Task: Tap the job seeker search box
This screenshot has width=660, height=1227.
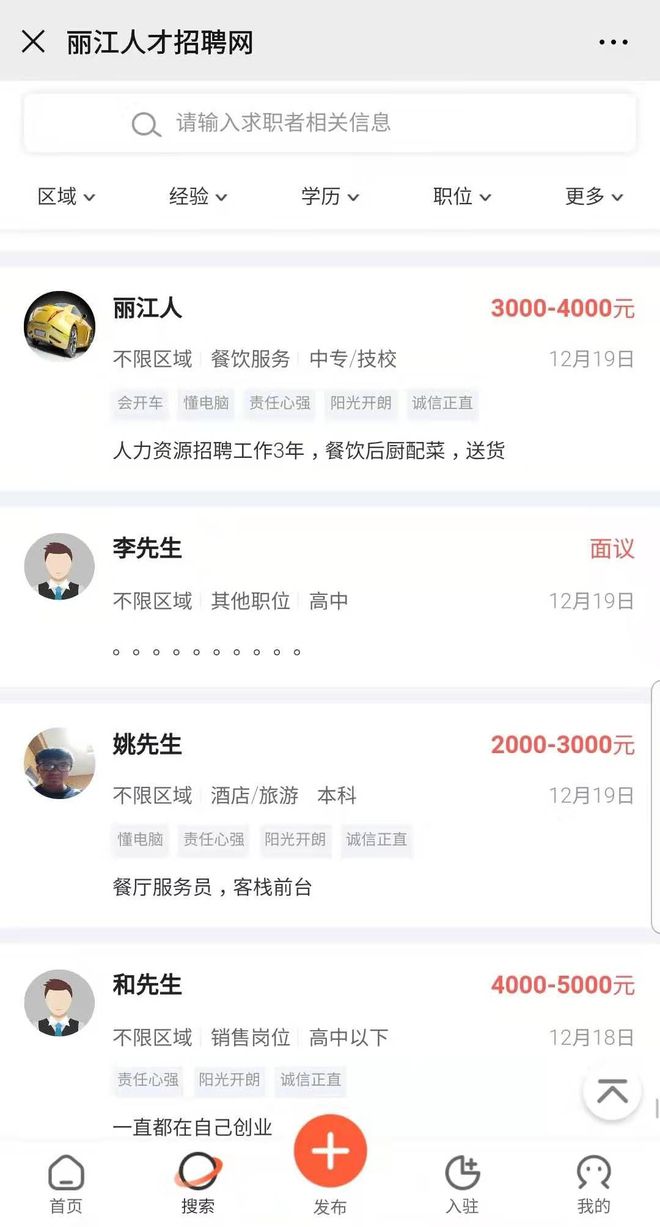Action: point(330,123)
